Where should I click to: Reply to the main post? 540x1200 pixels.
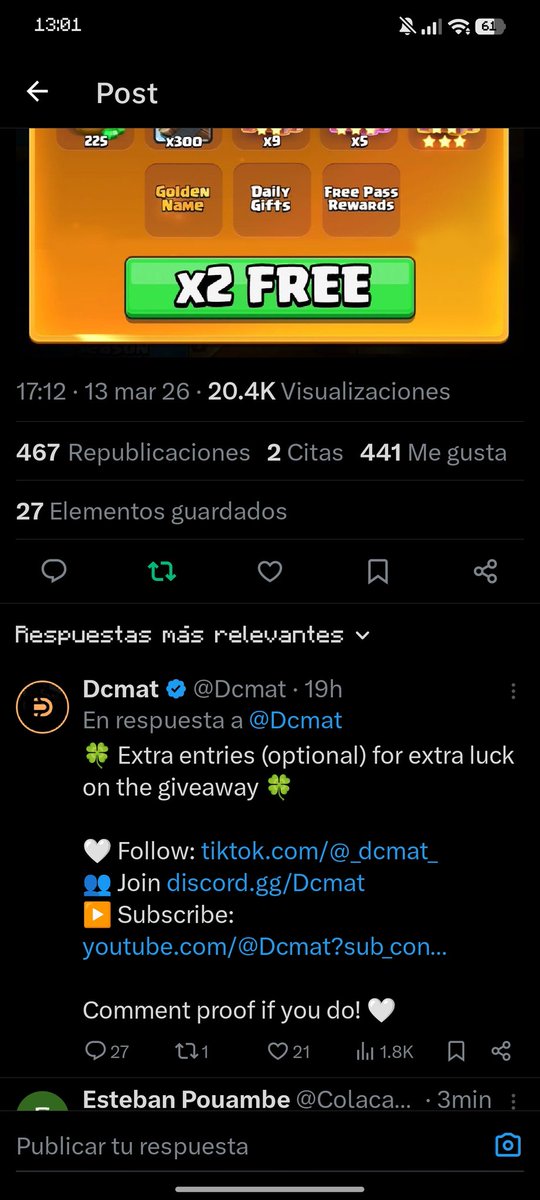[x=54, y=571]
